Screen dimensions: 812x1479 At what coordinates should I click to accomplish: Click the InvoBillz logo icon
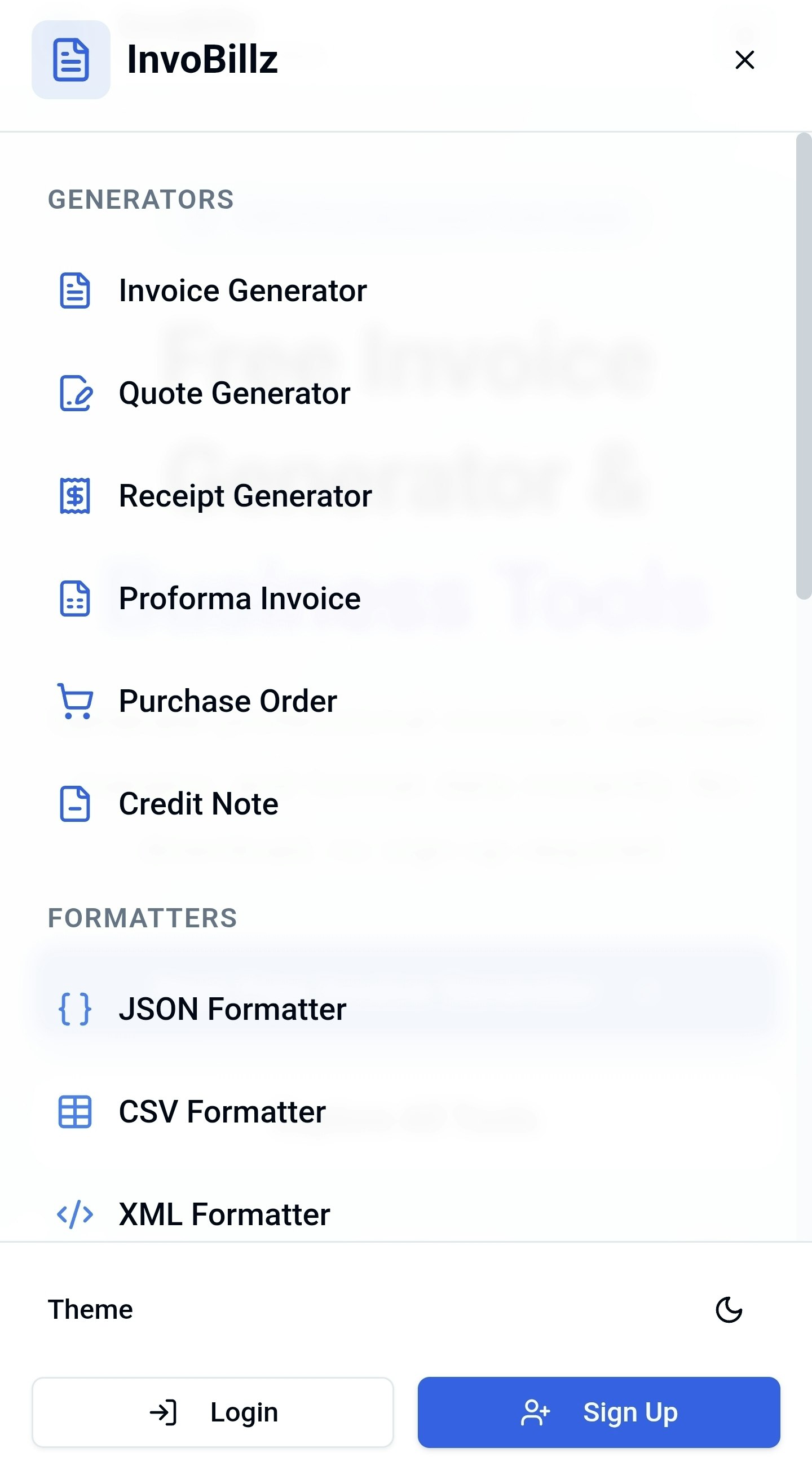(x=70, y=59)
